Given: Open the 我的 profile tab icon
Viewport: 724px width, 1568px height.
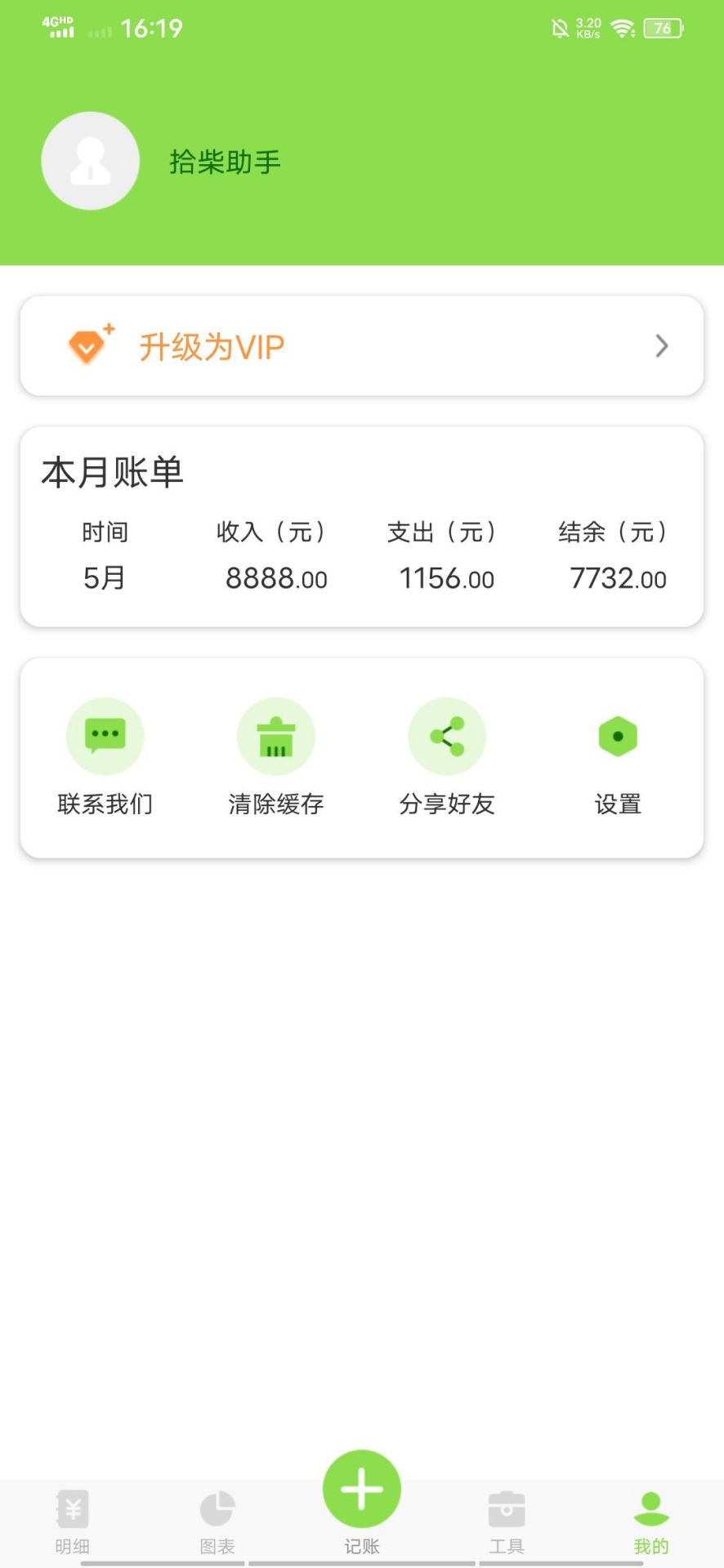Looking at the screenshot, I should 650,1507.
